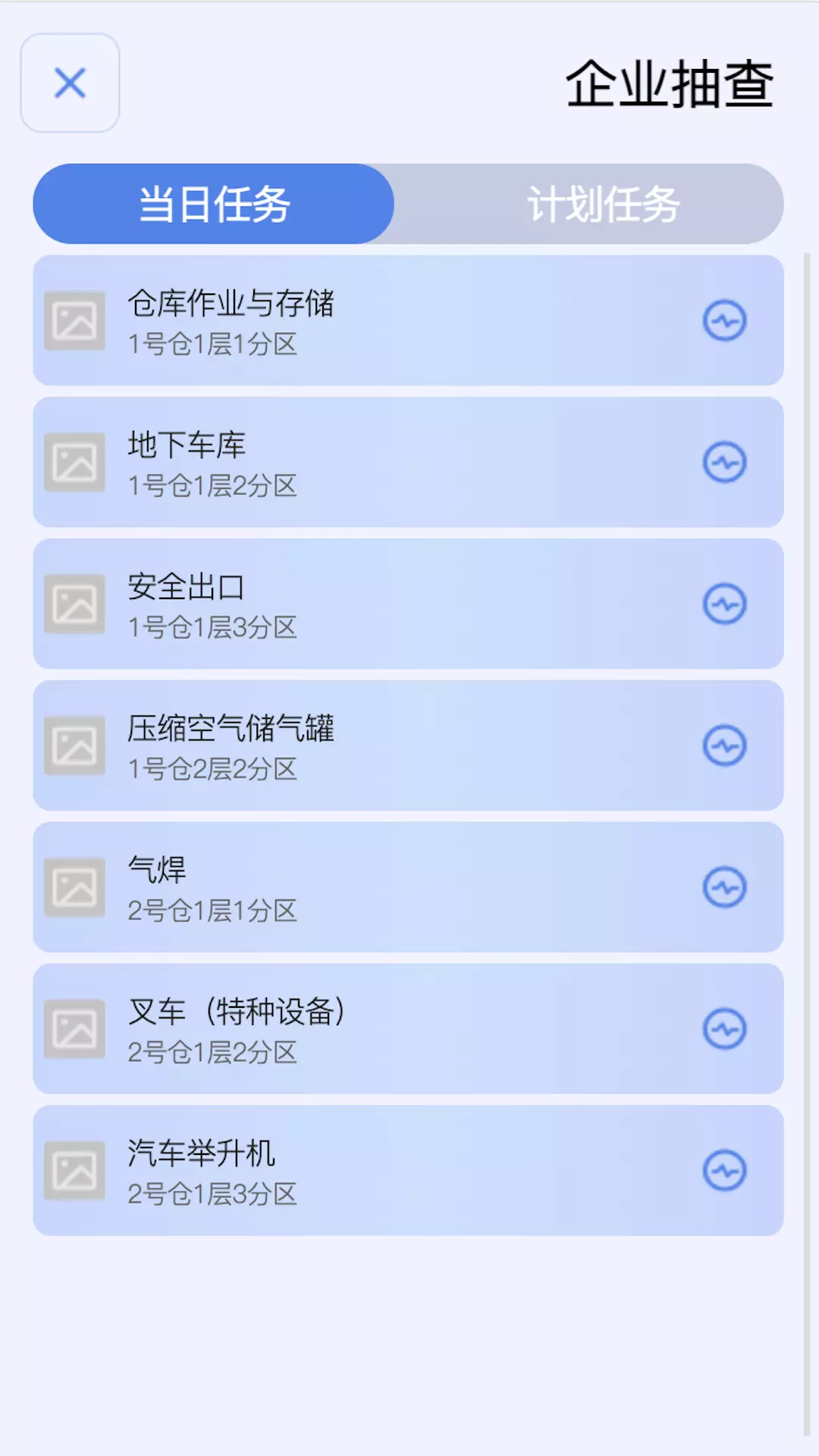Close the 企业抽查 screen
This screenshot has height=1456, width=819.
click(x=70, y=83)
